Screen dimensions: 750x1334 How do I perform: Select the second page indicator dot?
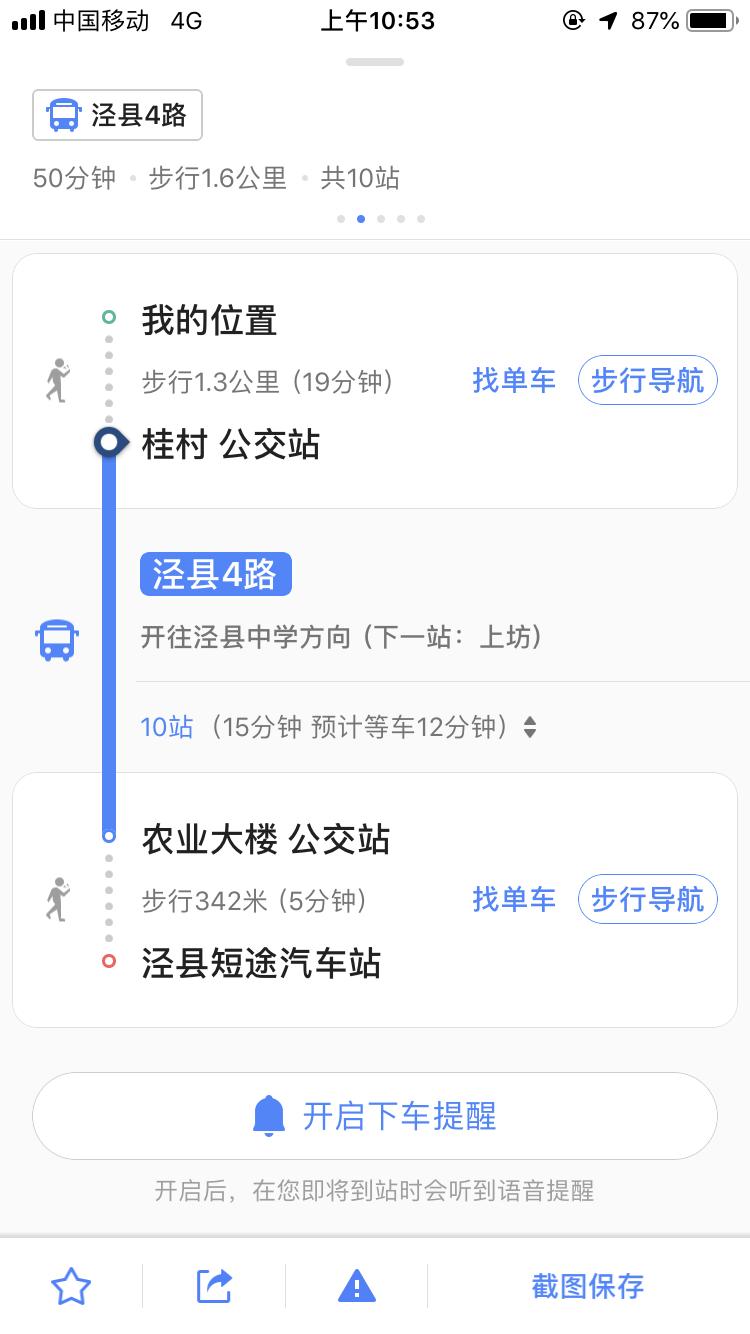coord(361,217)
